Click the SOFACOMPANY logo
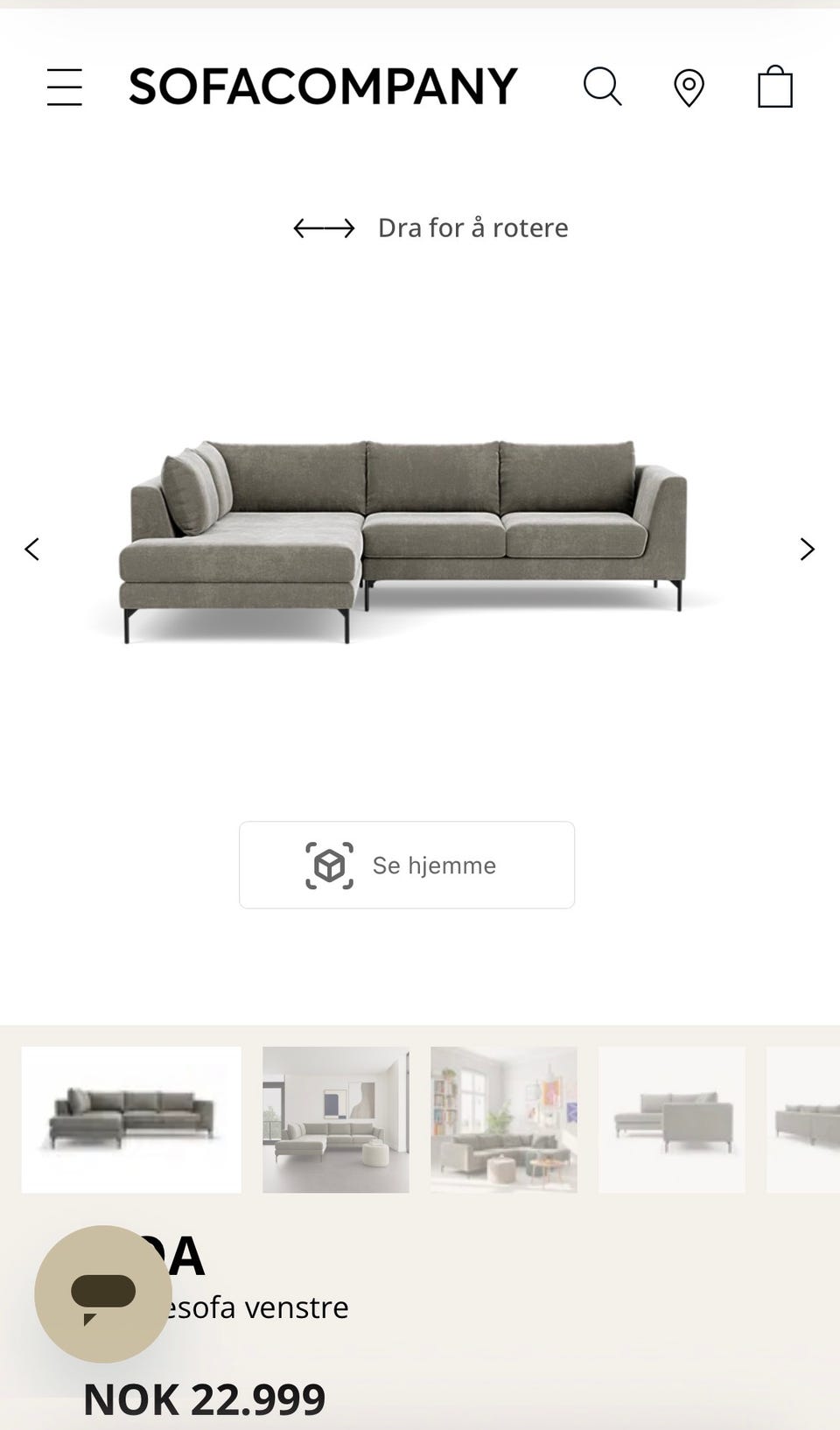The width and height of the screenshot is (840, 1430). [x=323, y=86]
